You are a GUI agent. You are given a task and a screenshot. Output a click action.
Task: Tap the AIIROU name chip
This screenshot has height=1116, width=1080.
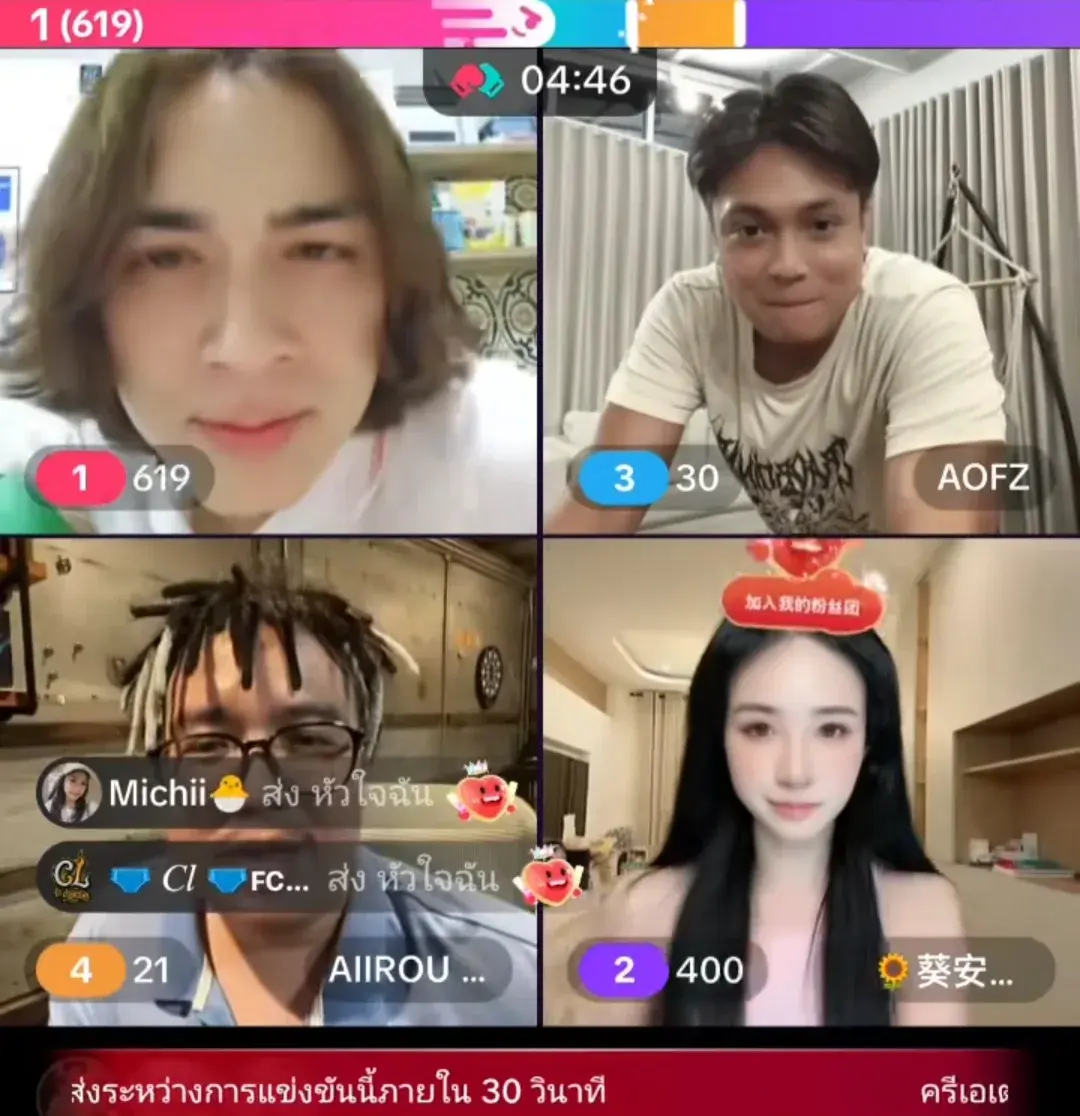click(407, 970)
